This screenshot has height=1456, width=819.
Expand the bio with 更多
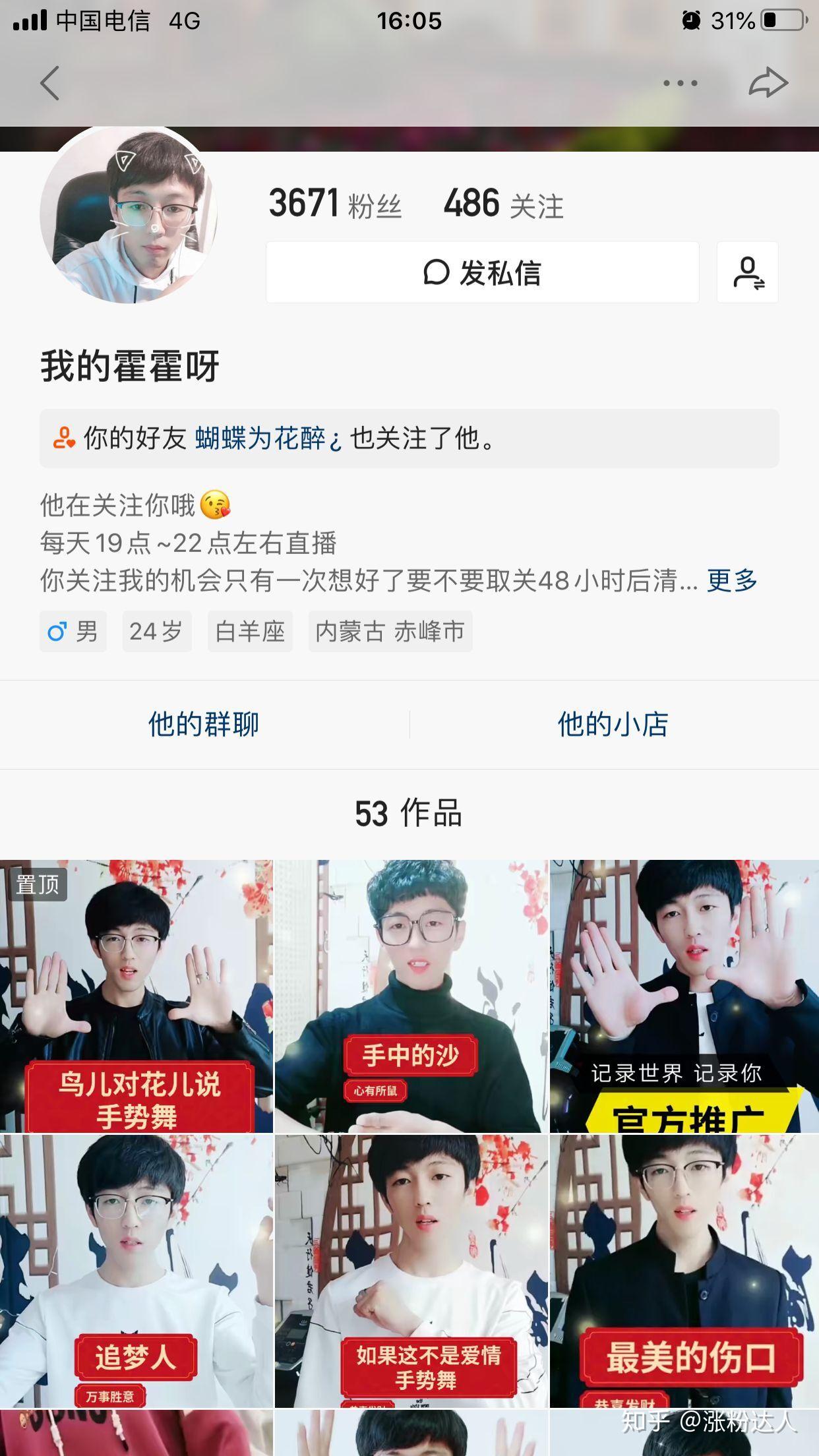(x=732, y=581)
